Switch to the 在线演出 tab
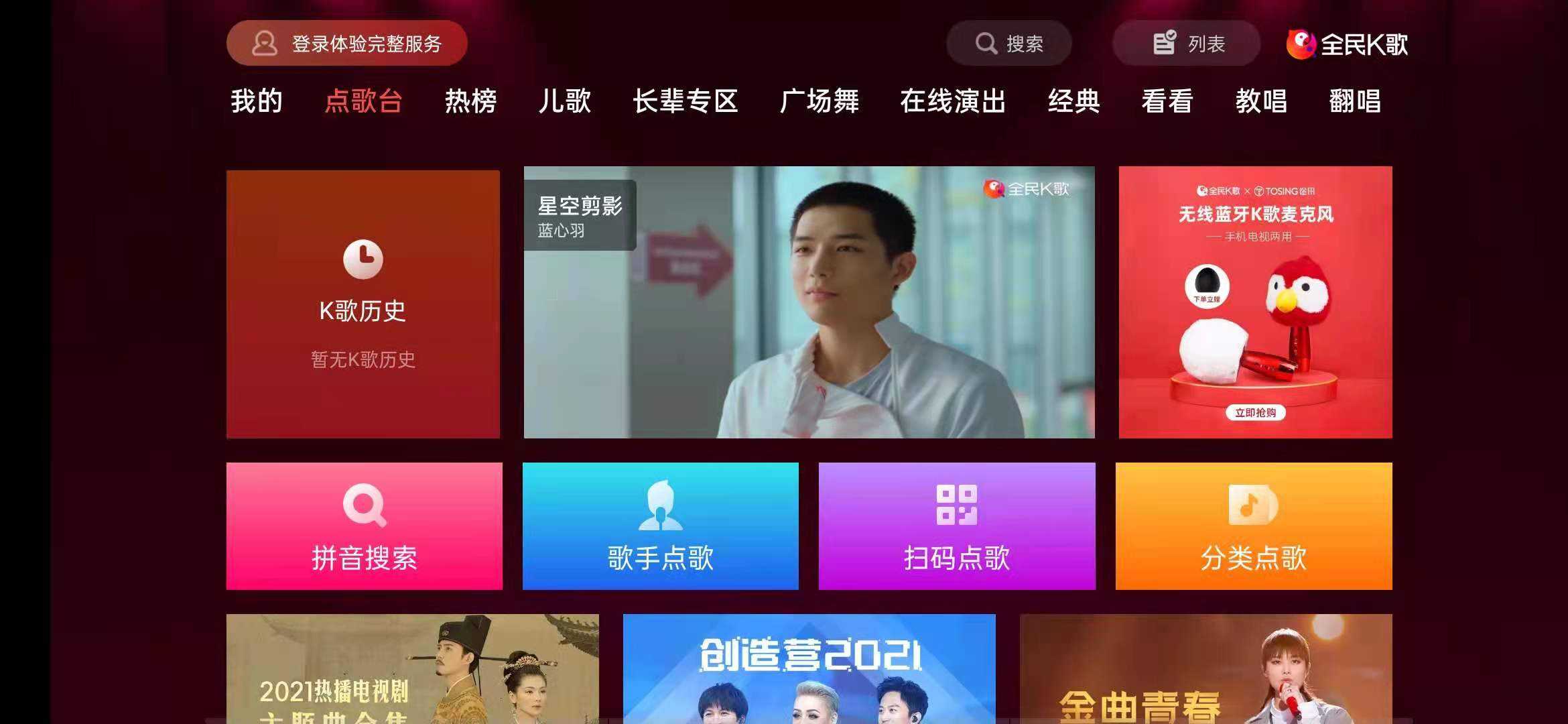The height and width of the screenshot is (724, 1568). click(953, 101)
